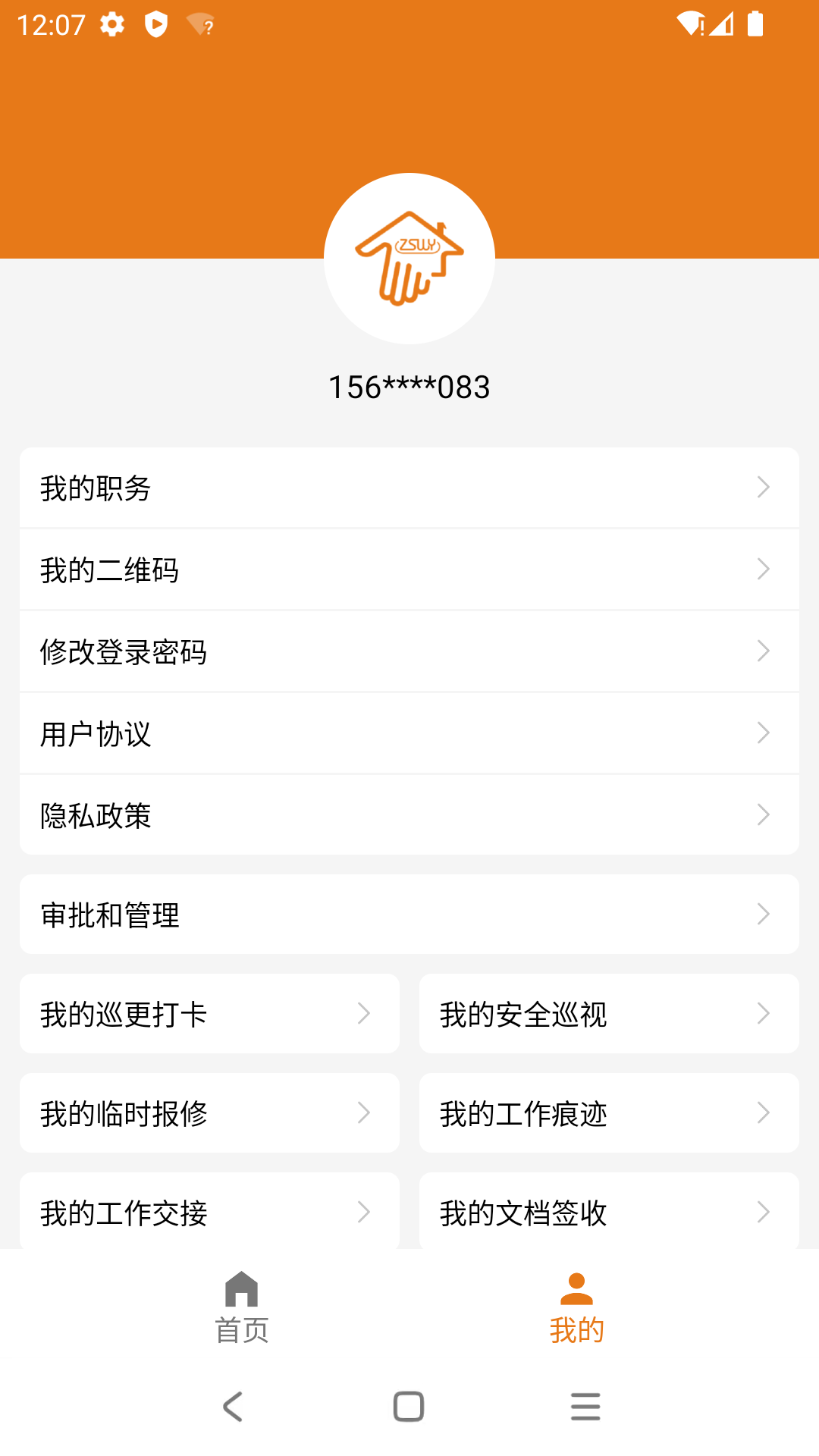The image size is (819, 1456).
Task: Expand the 我的二维码 row chevron
Action: coord(764,569)
